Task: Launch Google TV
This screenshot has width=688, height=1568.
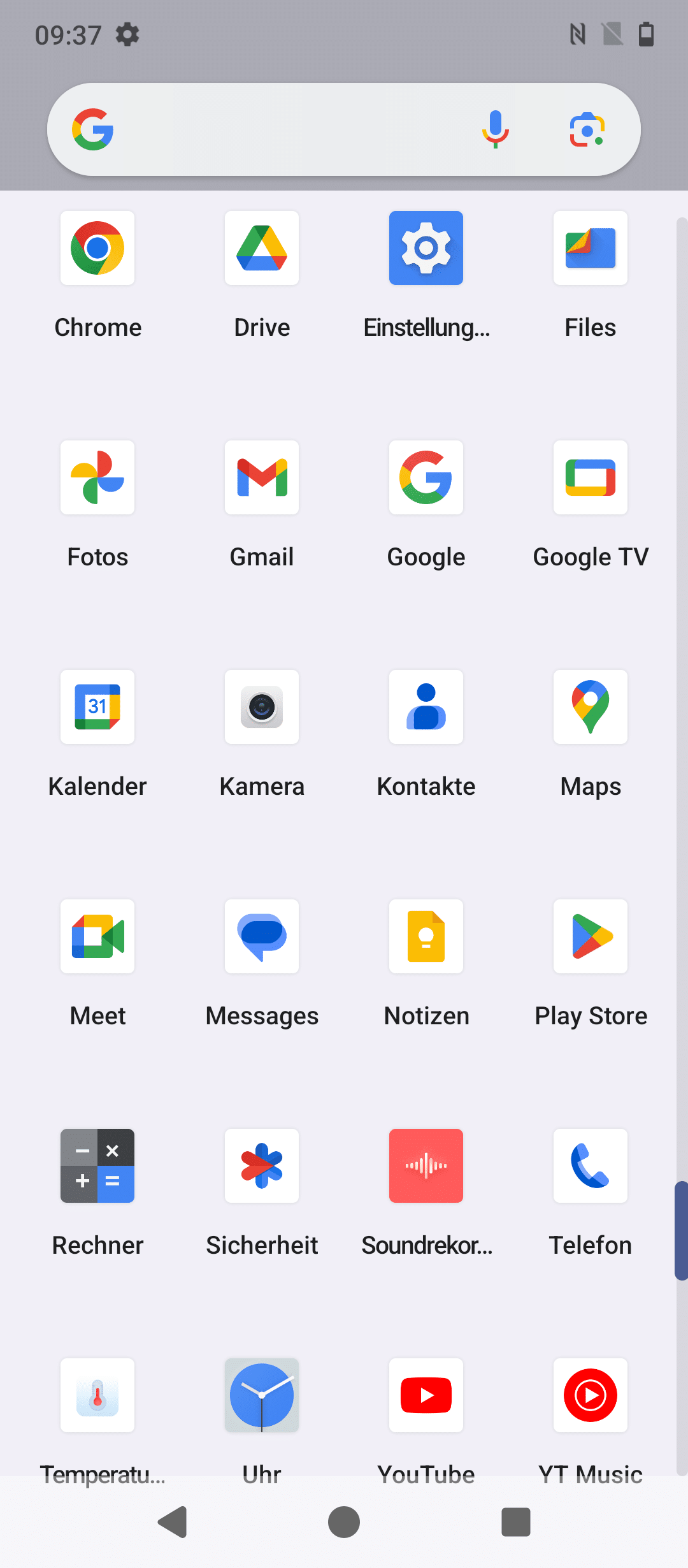Action: click(591, 478)
